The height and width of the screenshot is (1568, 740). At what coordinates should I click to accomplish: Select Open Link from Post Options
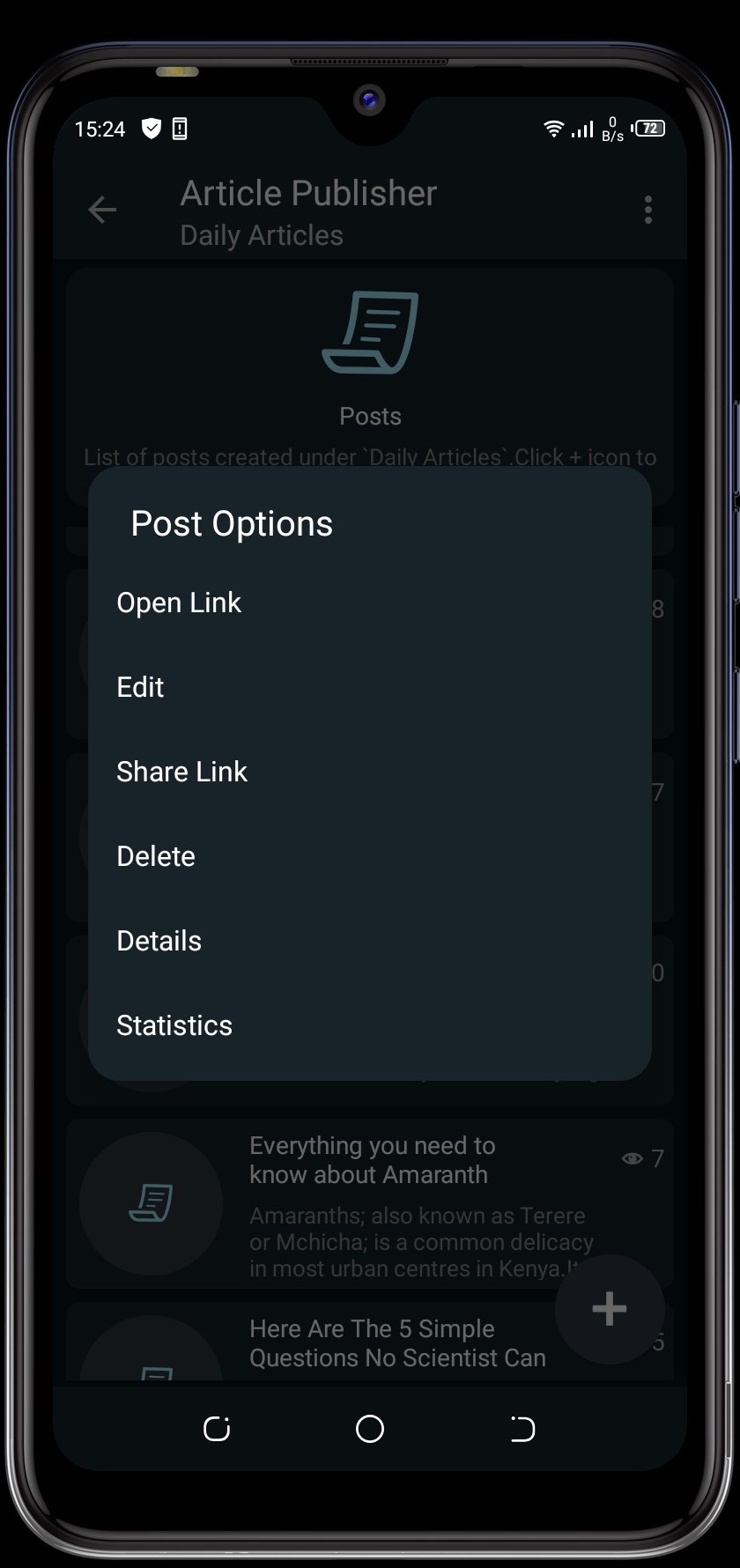179,603
